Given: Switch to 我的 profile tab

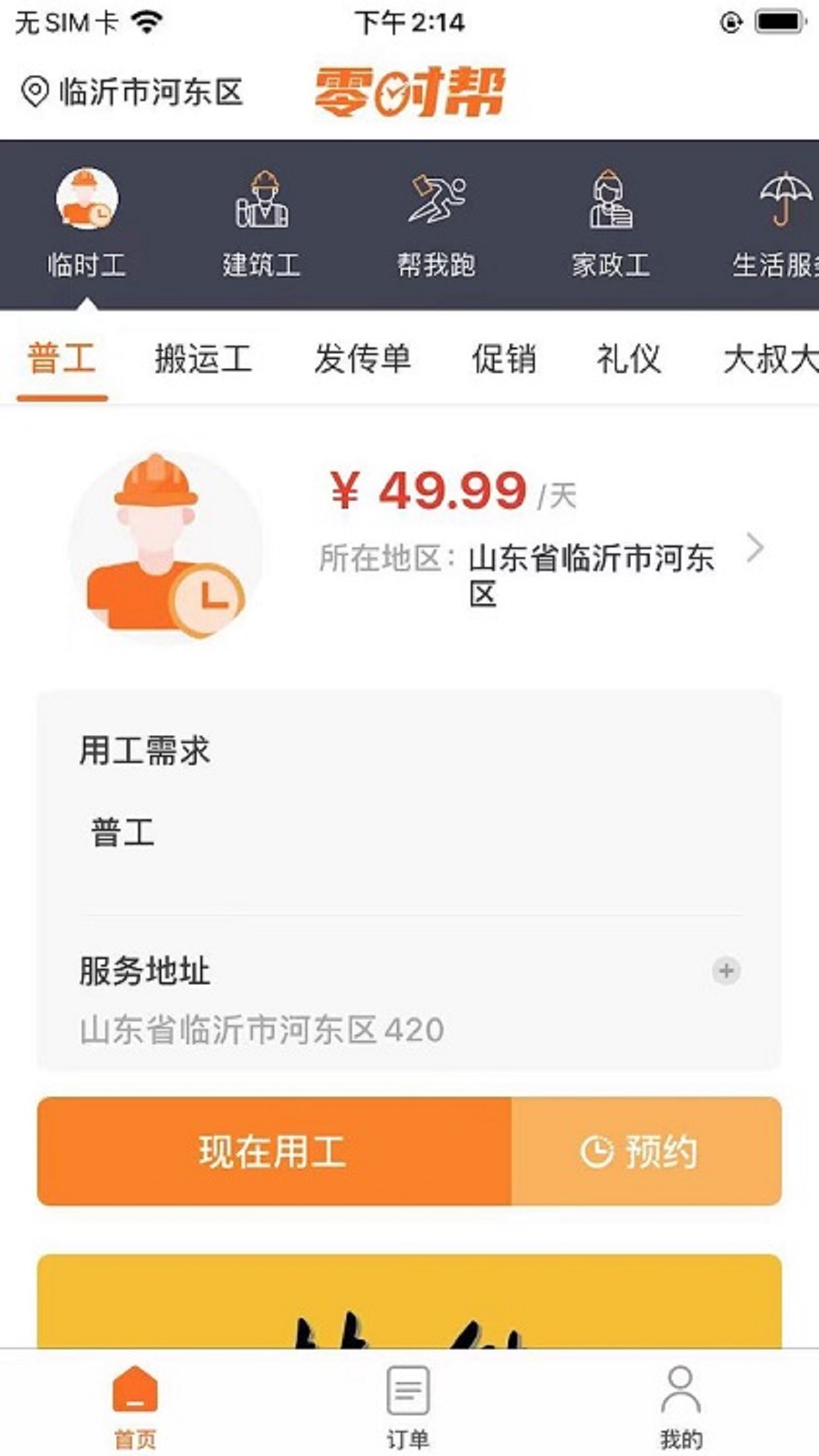Looking at the screenshot, I should coord(681,1406).
